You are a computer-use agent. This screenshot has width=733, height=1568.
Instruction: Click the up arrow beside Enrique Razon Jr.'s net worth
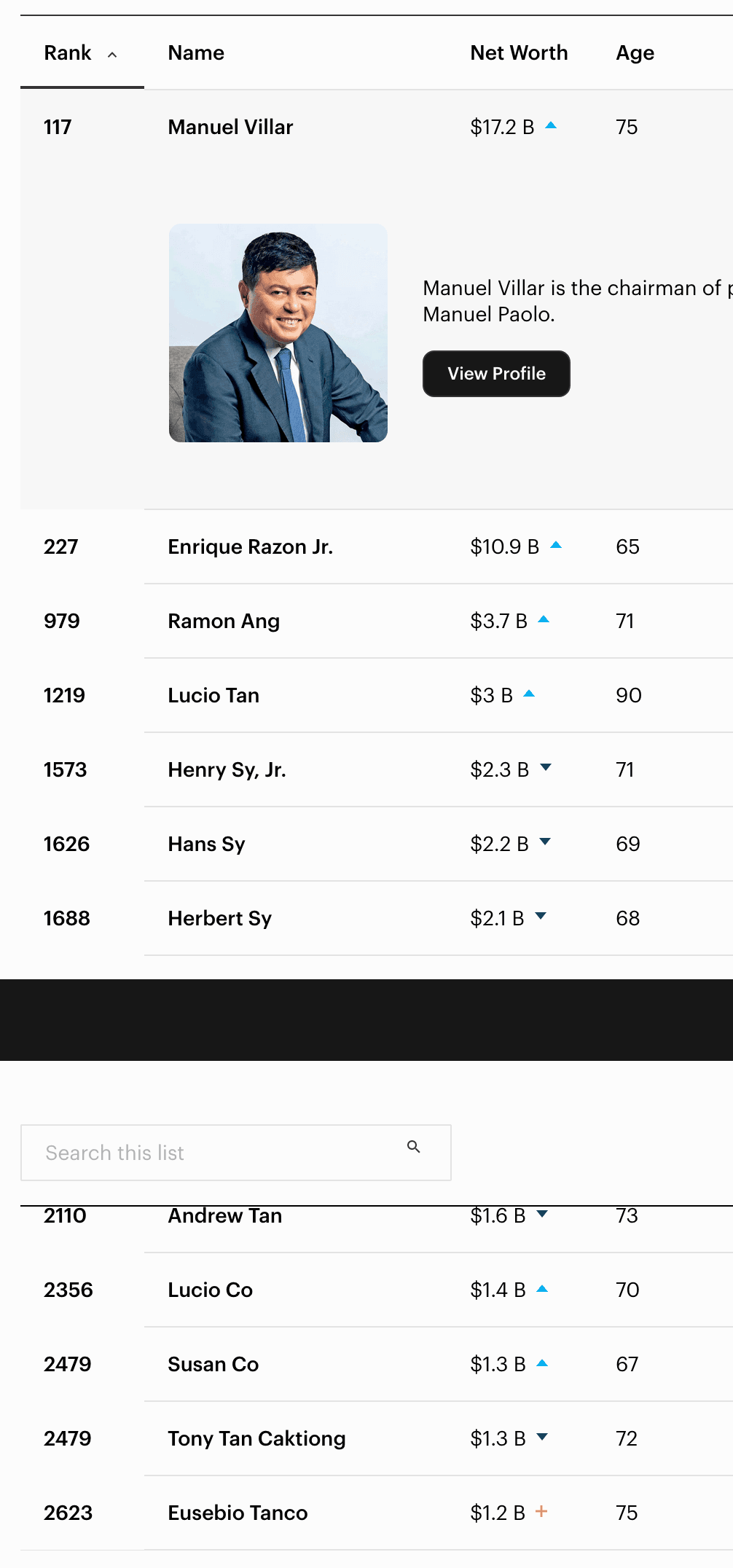click(556, 545)
